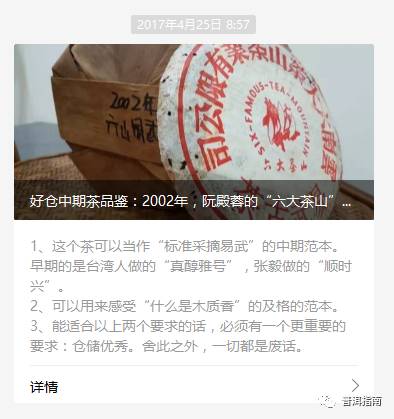
Task: Open the 2002 六大茶山 article card
Action: [x=194, y=132]
